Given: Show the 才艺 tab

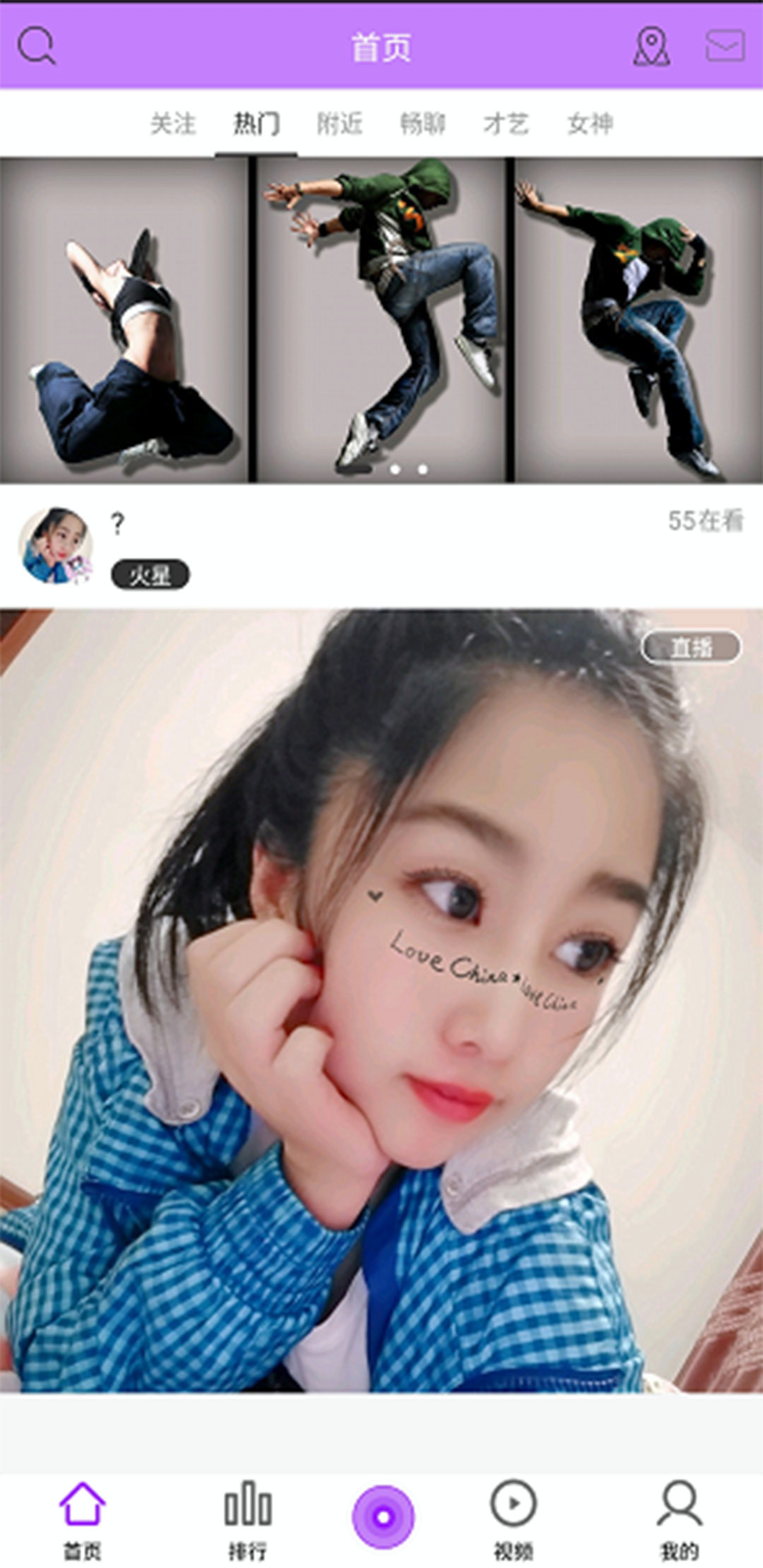Looking at the screenshot, I should click(x=506, y=123).
